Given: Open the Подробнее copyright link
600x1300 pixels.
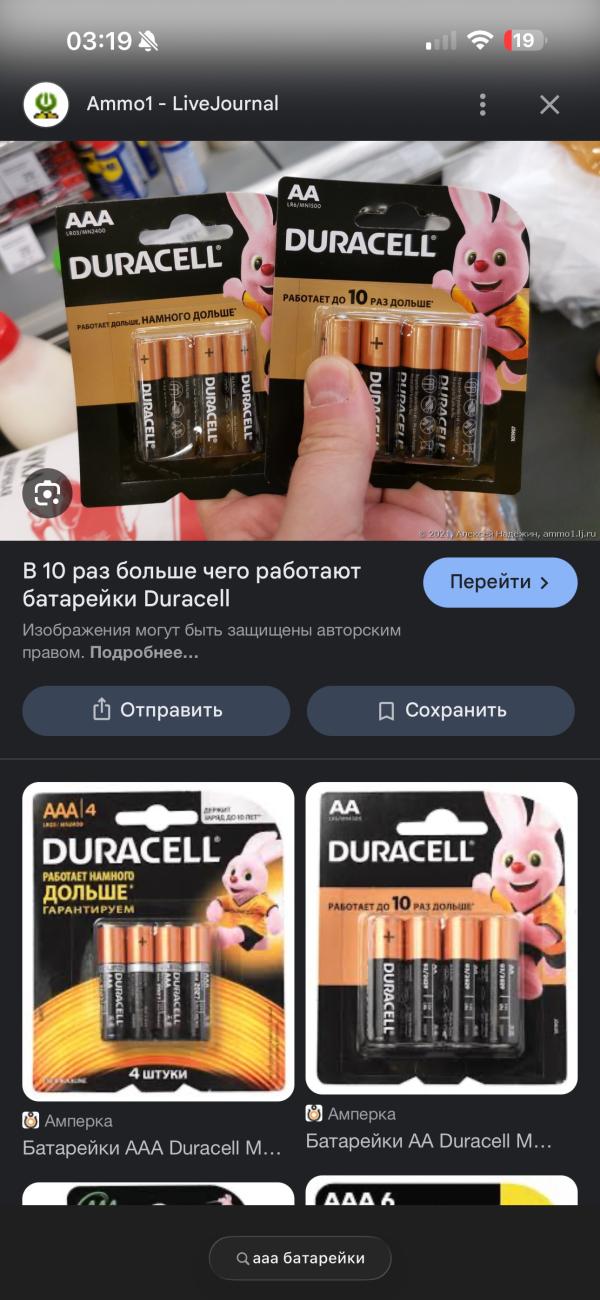Looking at the screenshot, I should pyautogui.click(x=144, y=653).
